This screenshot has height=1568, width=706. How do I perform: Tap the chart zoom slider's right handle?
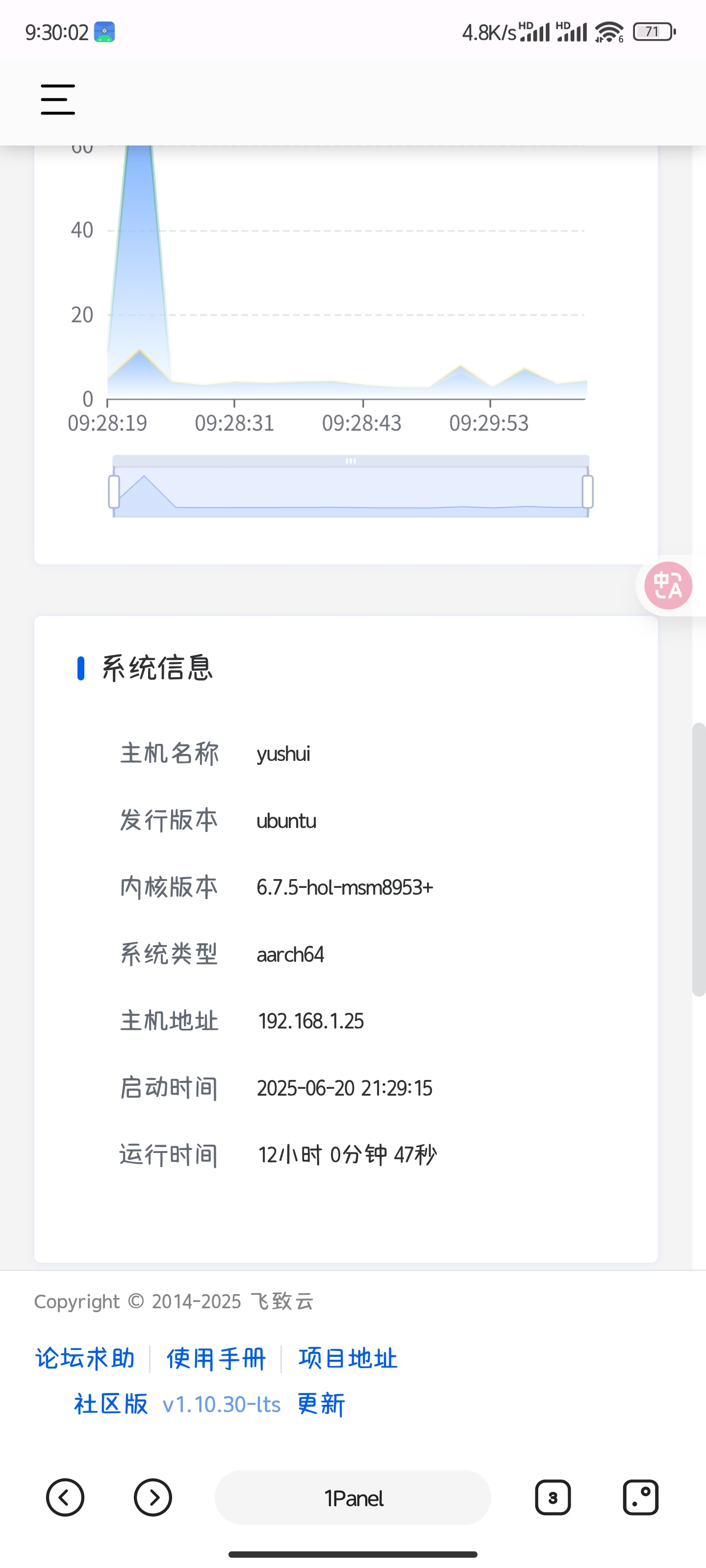pyautogui.click(x=588, y=492)
